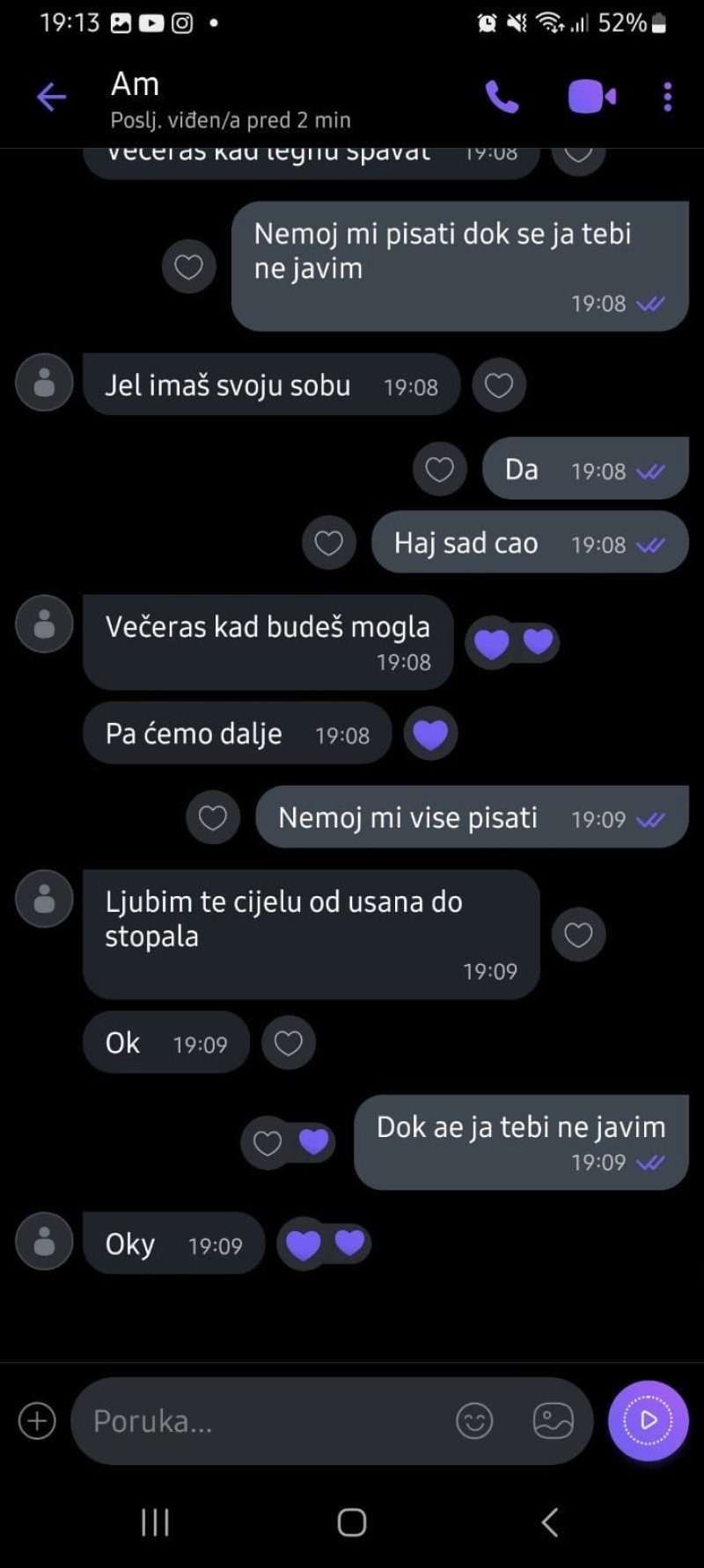This screenshot has width=704, height=1568.
Task: Like the message 'Nemoj mi vise pisati'
Action: (x=213, y=818)
